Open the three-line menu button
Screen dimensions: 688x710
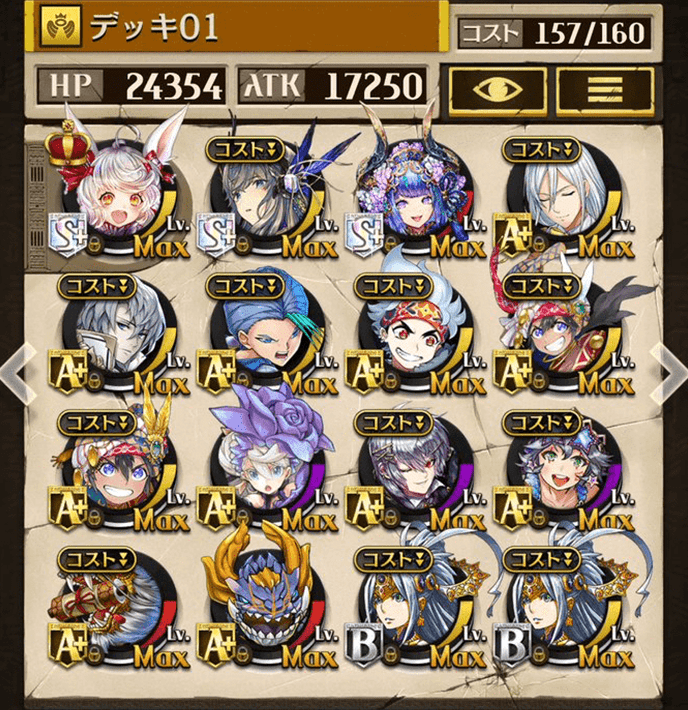(x=604, y=88)
